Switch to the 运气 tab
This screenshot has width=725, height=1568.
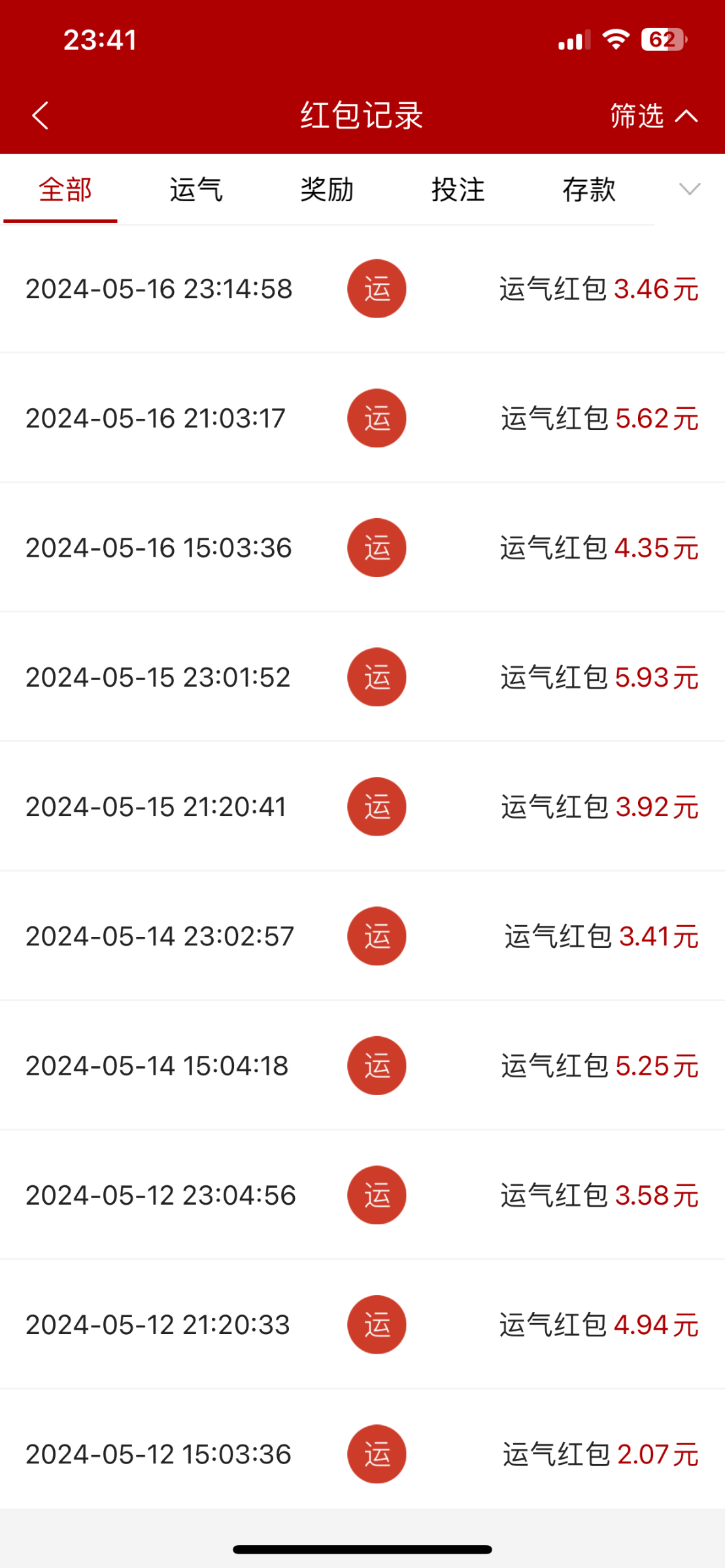[x=196, y=190]
